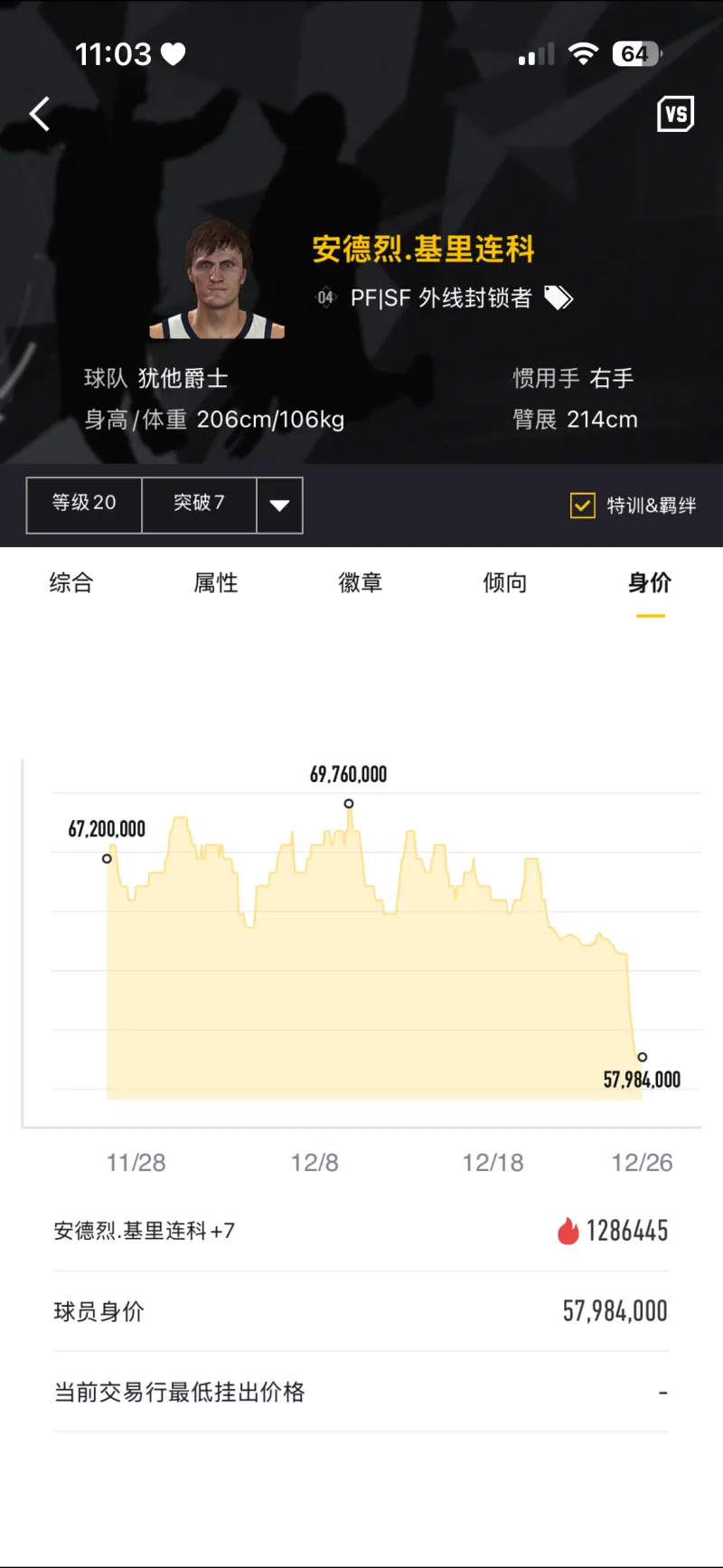Open the VS player comparison icon
The height and width of the screenshot is (1568, 723).
point(675,114)
